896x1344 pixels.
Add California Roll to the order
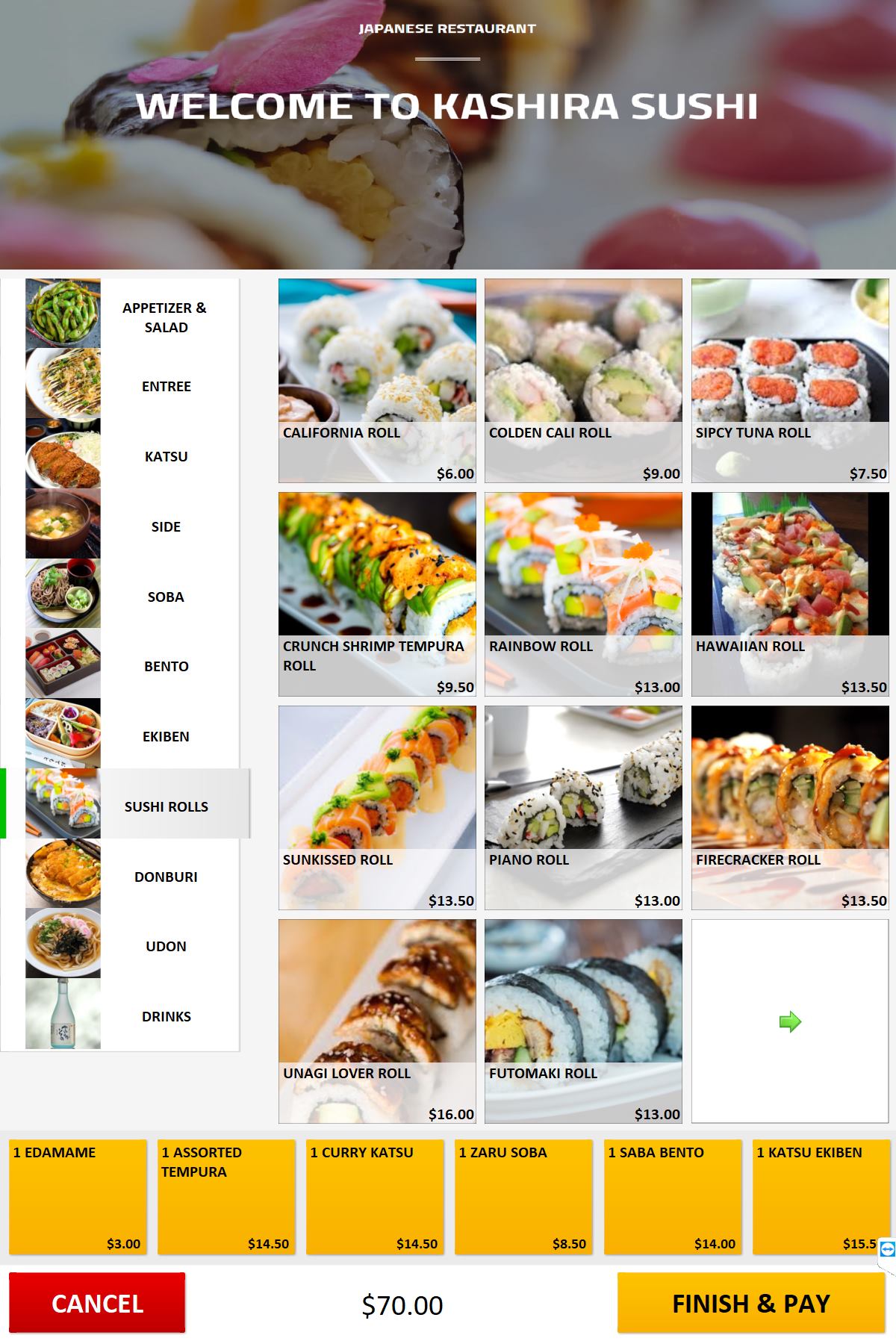(x=377, y=381)
